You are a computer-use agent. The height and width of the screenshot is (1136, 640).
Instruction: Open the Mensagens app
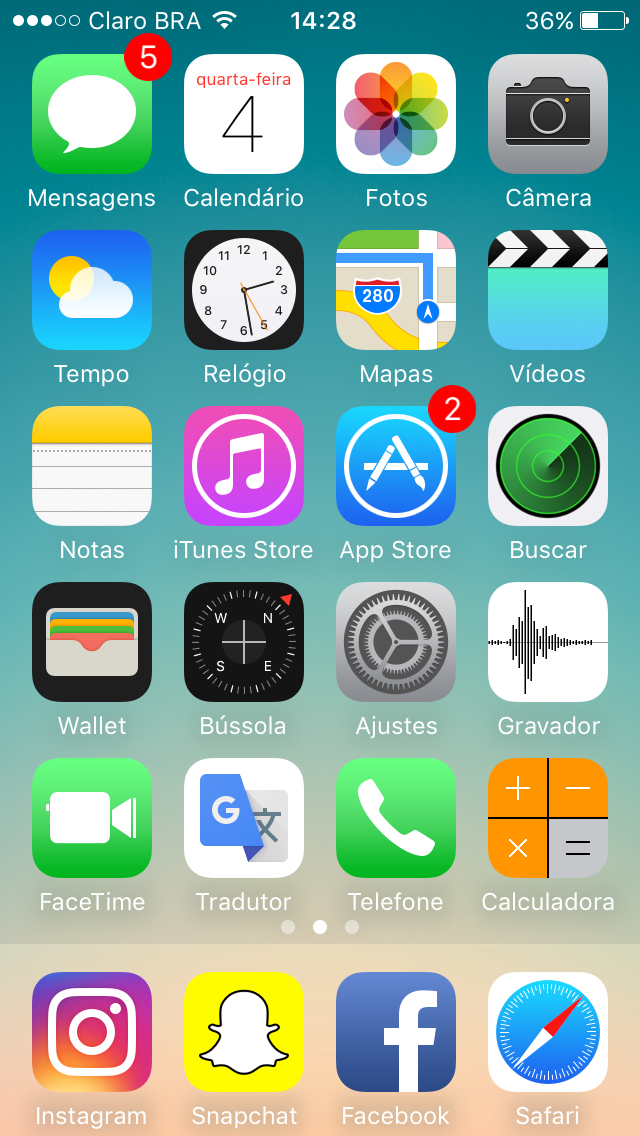(92, 114)
